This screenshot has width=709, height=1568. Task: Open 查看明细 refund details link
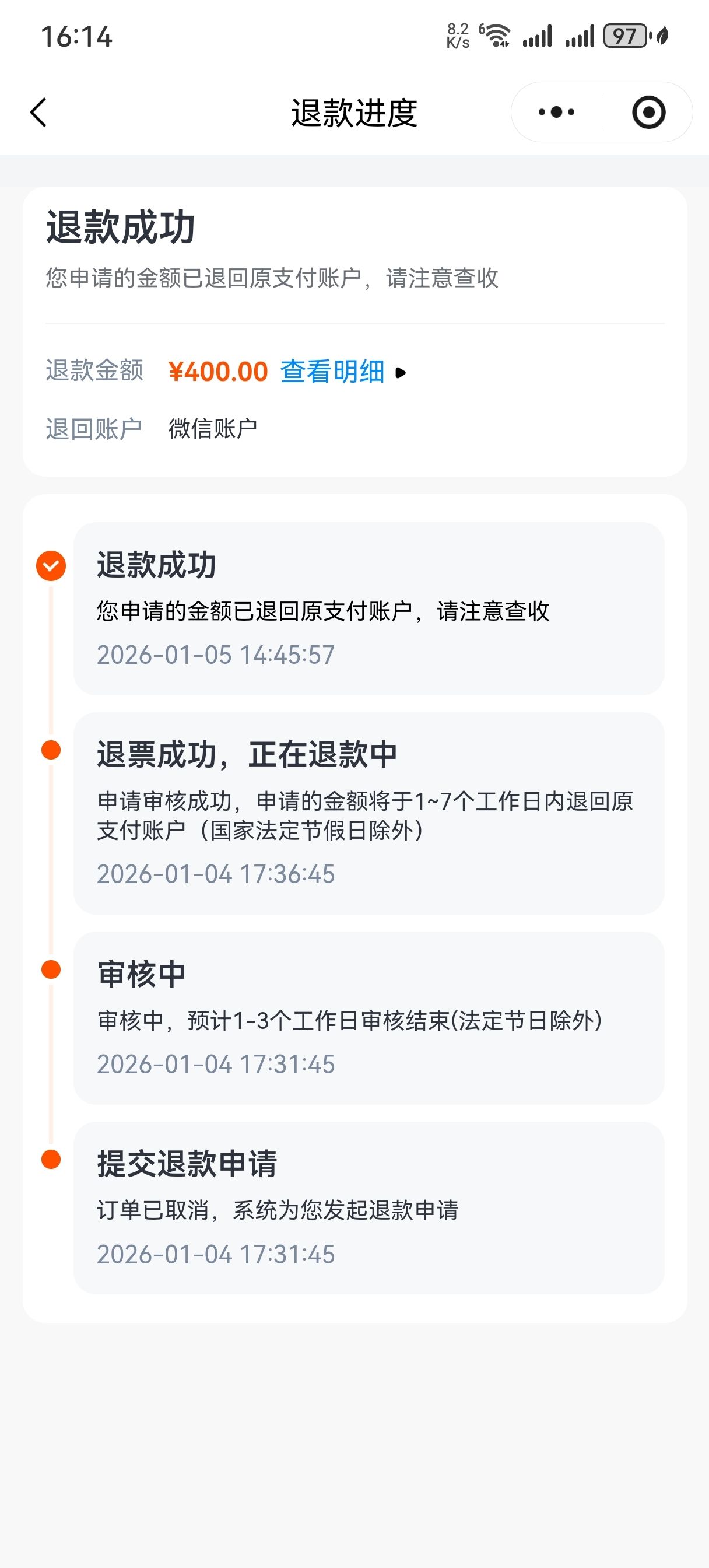coord(343,372)
